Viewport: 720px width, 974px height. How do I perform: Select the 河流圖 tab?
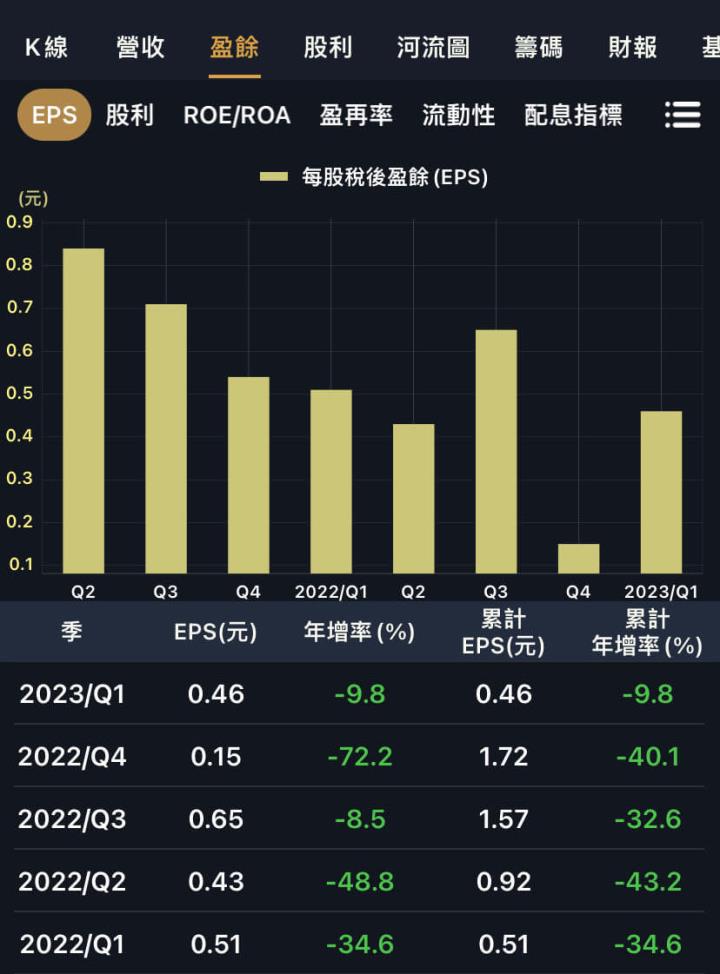point(433,46)
